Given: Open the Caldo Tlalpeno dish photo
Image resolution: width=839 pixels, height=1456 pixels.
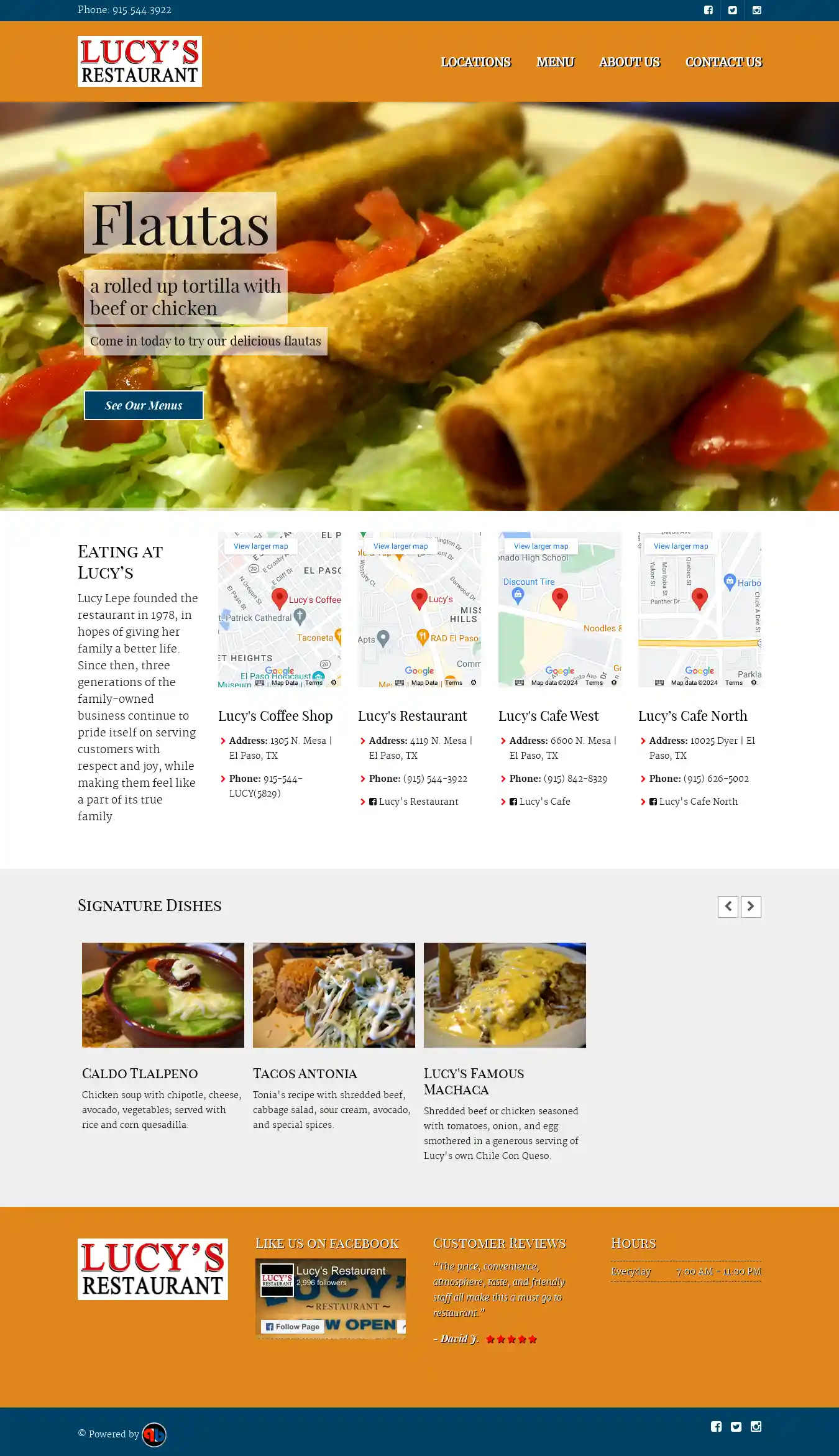Looking at the screenshot, I should tap(163, 995).
